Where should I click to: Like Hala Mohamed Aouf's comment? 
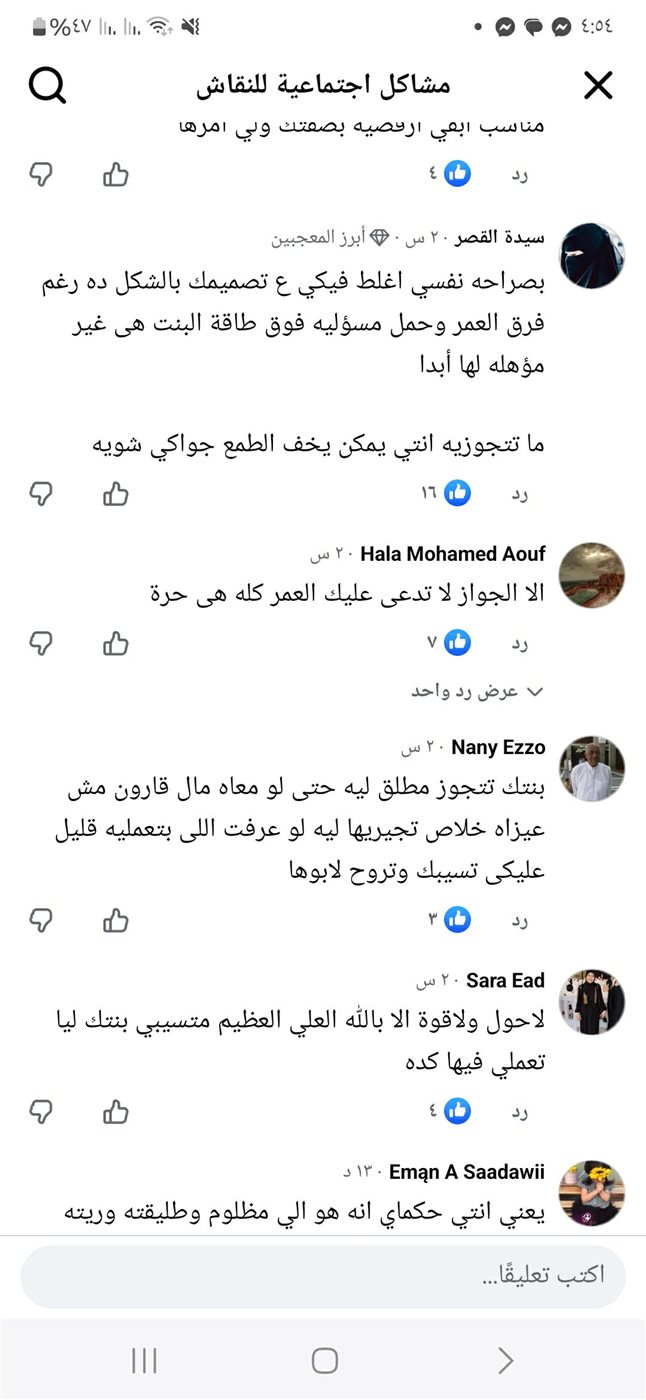[x=116, y=642]
